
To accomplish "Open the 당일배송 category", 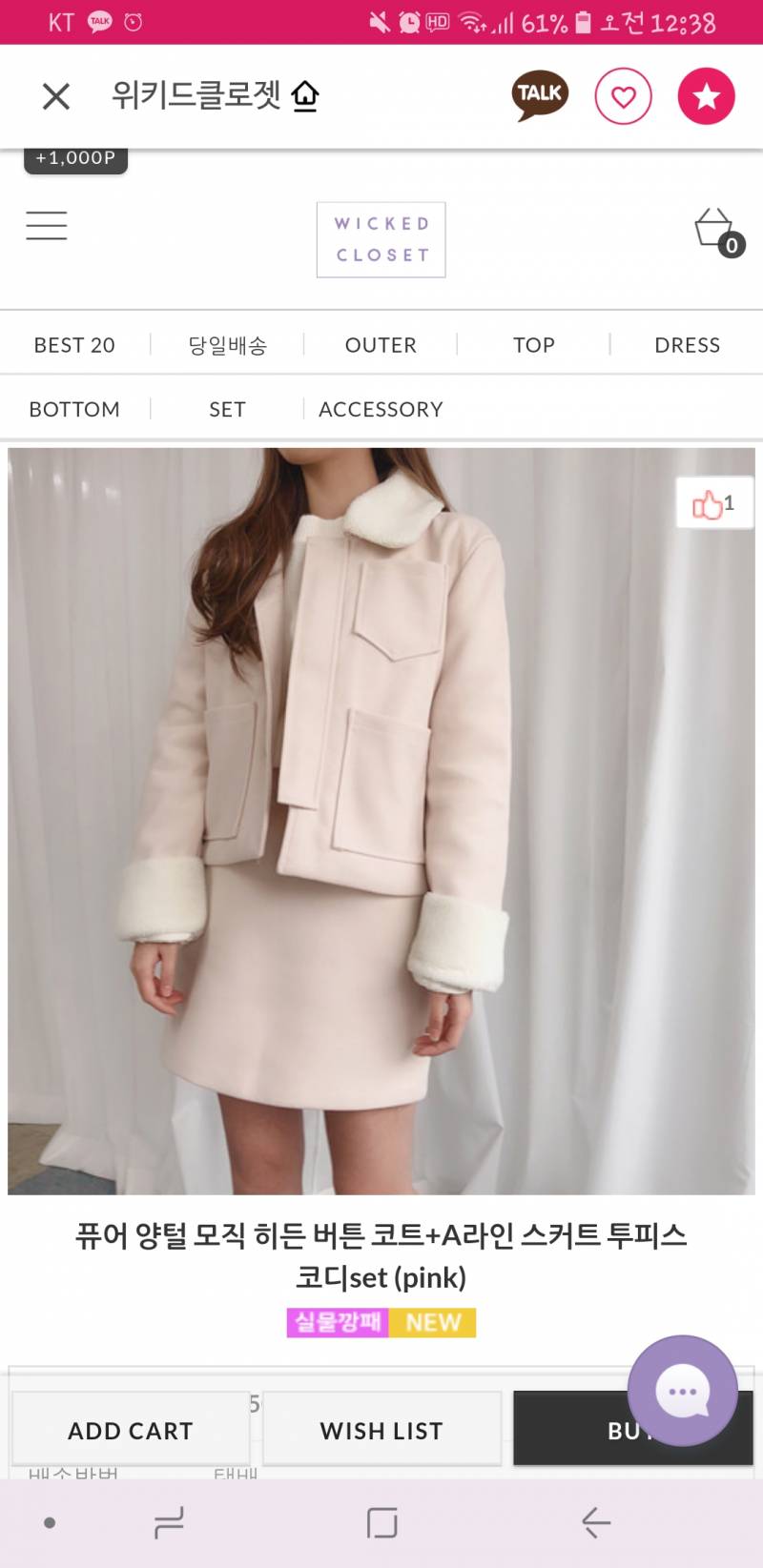I will 227,345.
